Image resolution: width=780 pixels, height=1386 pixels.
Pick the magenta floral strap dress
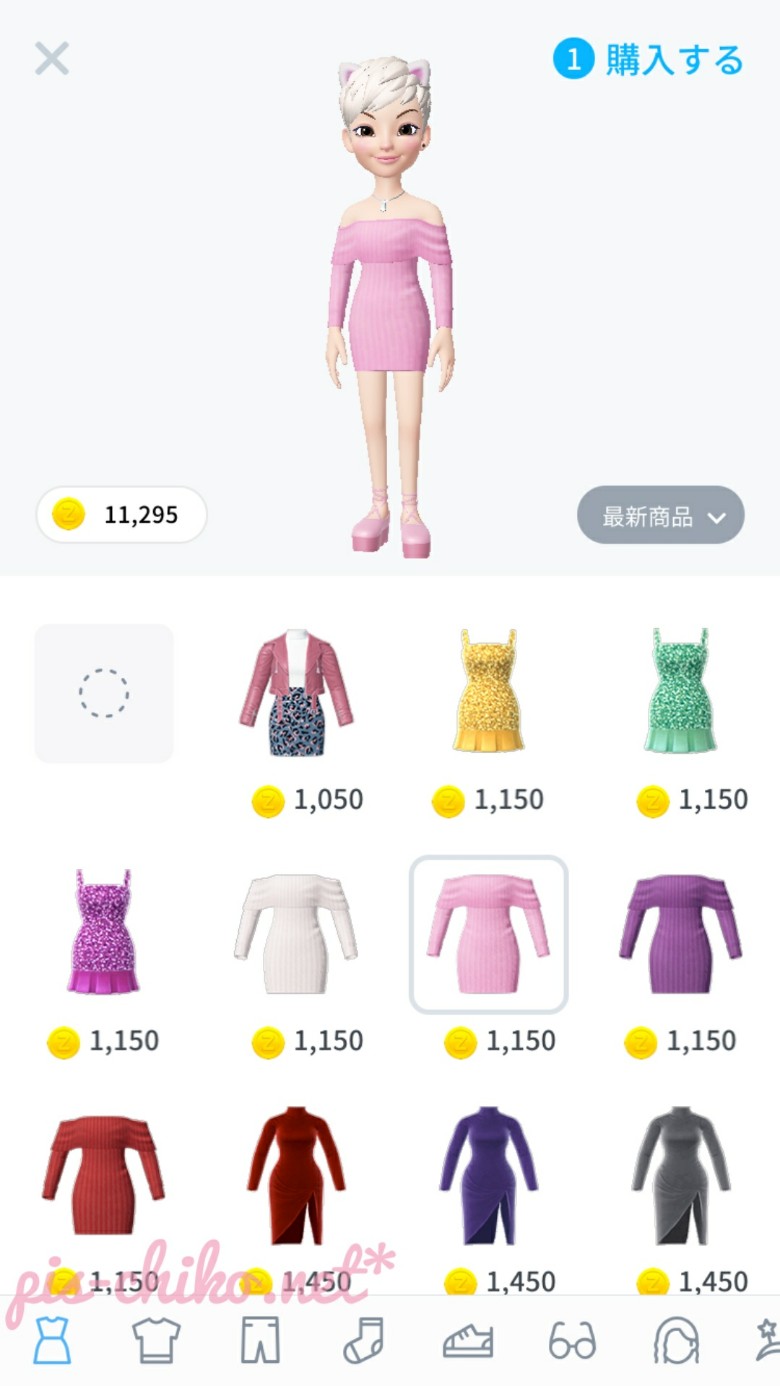[x=104, y=931]
